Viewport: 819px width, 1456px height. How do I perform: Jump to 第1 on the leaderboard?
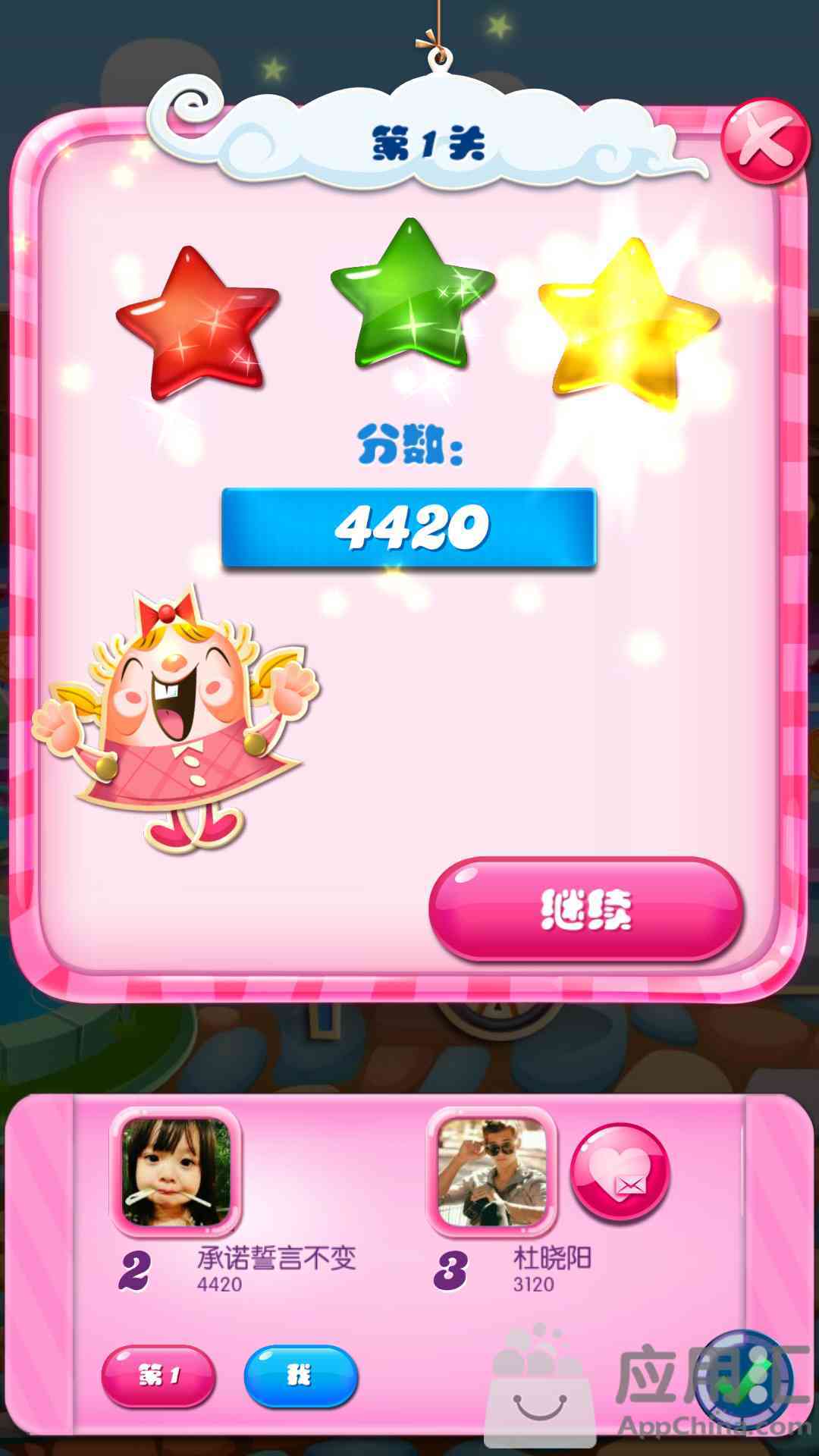pyautogui.click(x=158, y=1376)
